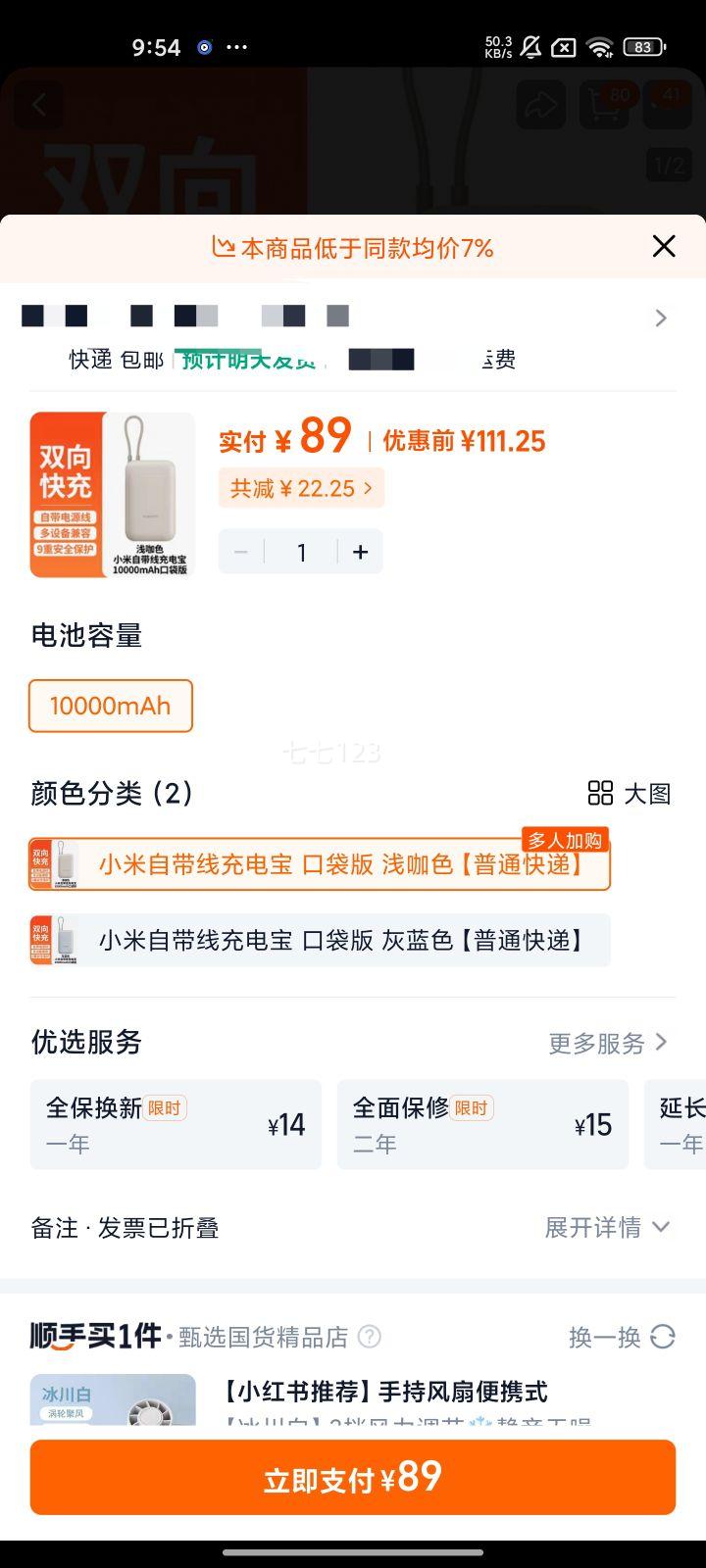Tap the back arrow at top left

39,105
